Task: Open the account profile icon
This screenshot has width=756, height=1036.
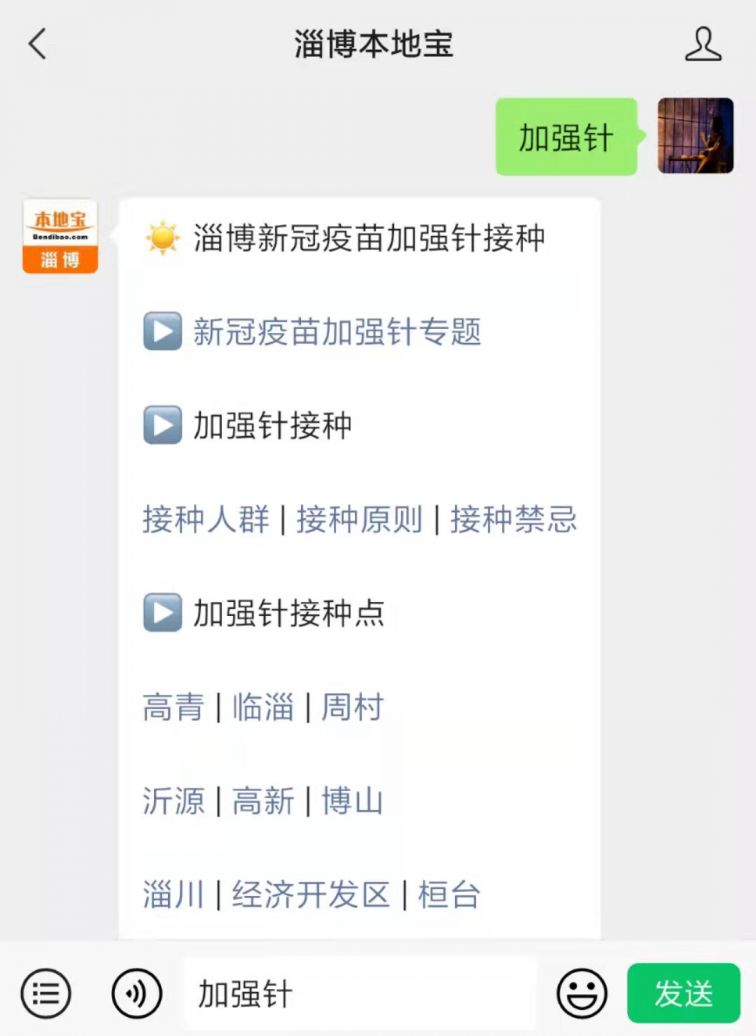Action: [x=703, y=44]
